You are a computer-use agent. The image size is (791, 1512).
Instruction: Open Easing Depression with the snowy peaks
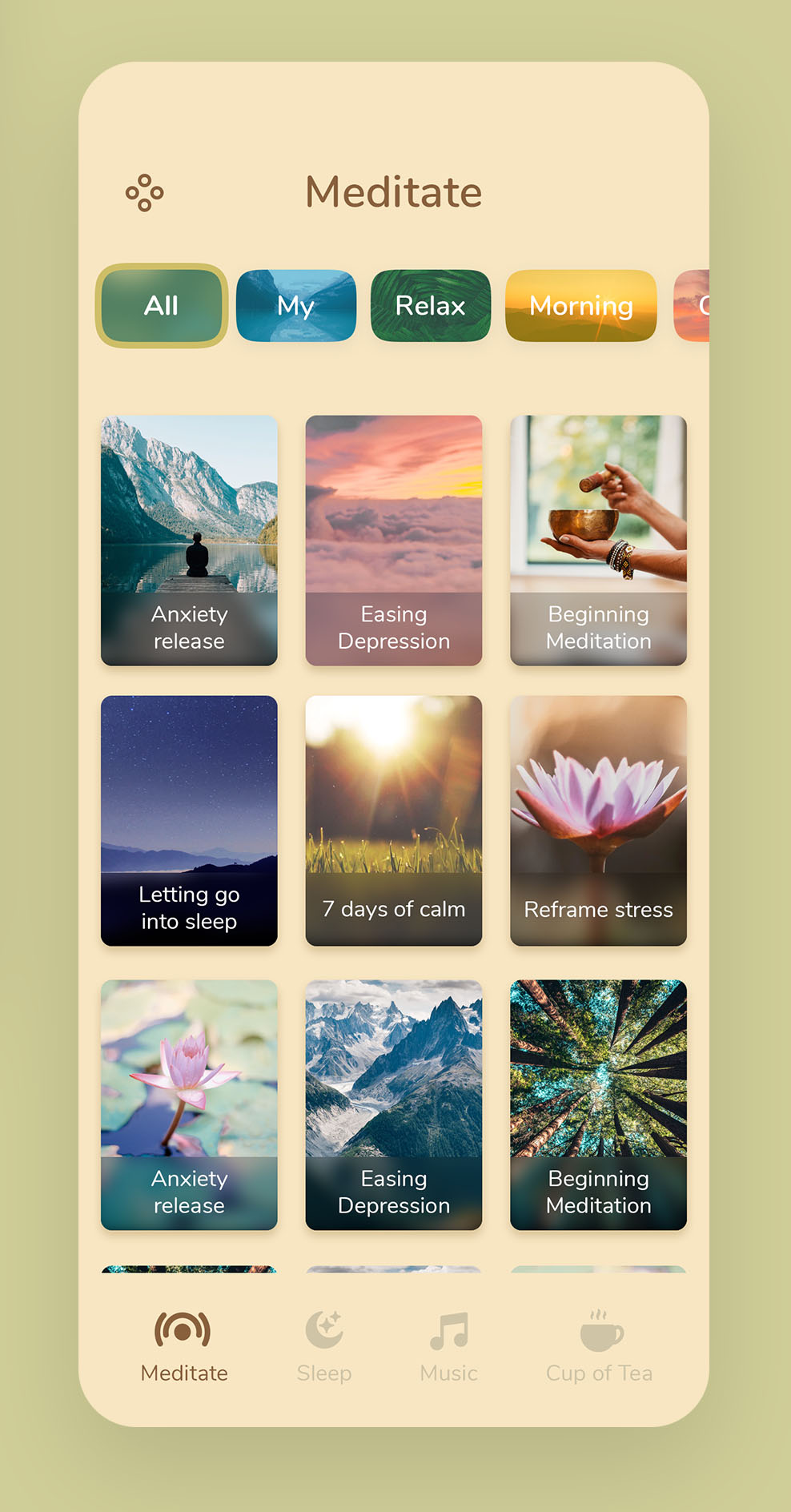pyautogui.click(x=394, y=1105)
